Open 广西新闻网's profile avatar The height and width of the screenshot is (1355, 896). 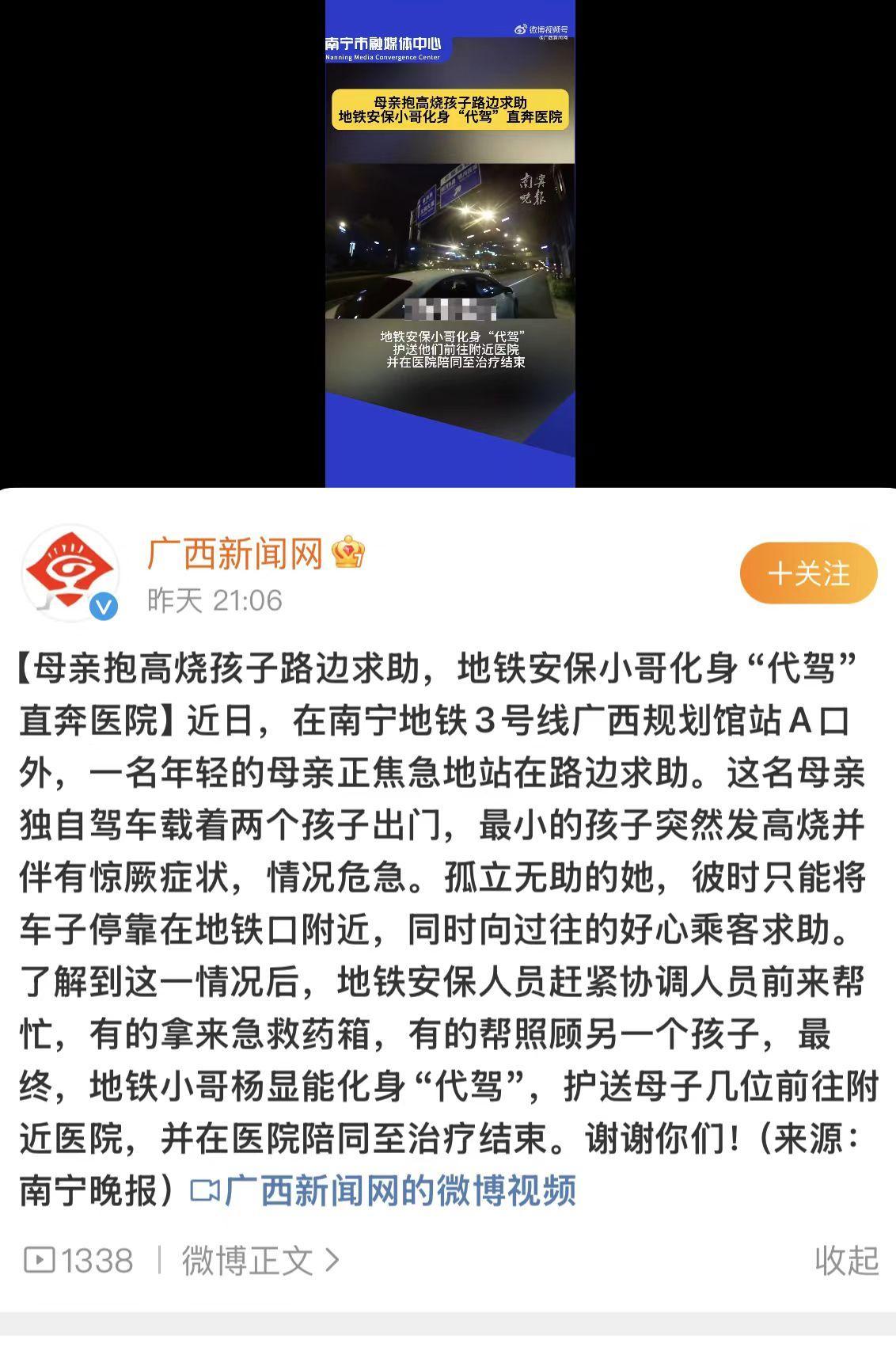[x=70, y=573]
